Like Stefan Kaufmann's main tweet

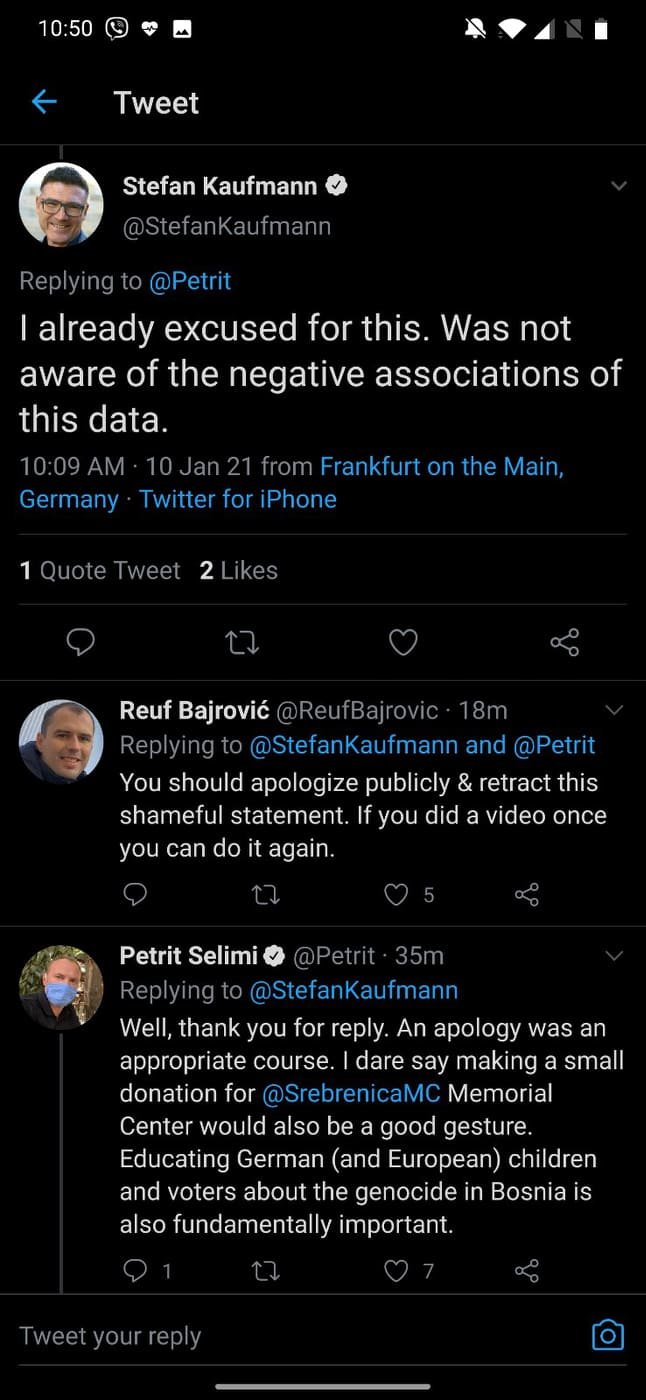pos(403,642)
